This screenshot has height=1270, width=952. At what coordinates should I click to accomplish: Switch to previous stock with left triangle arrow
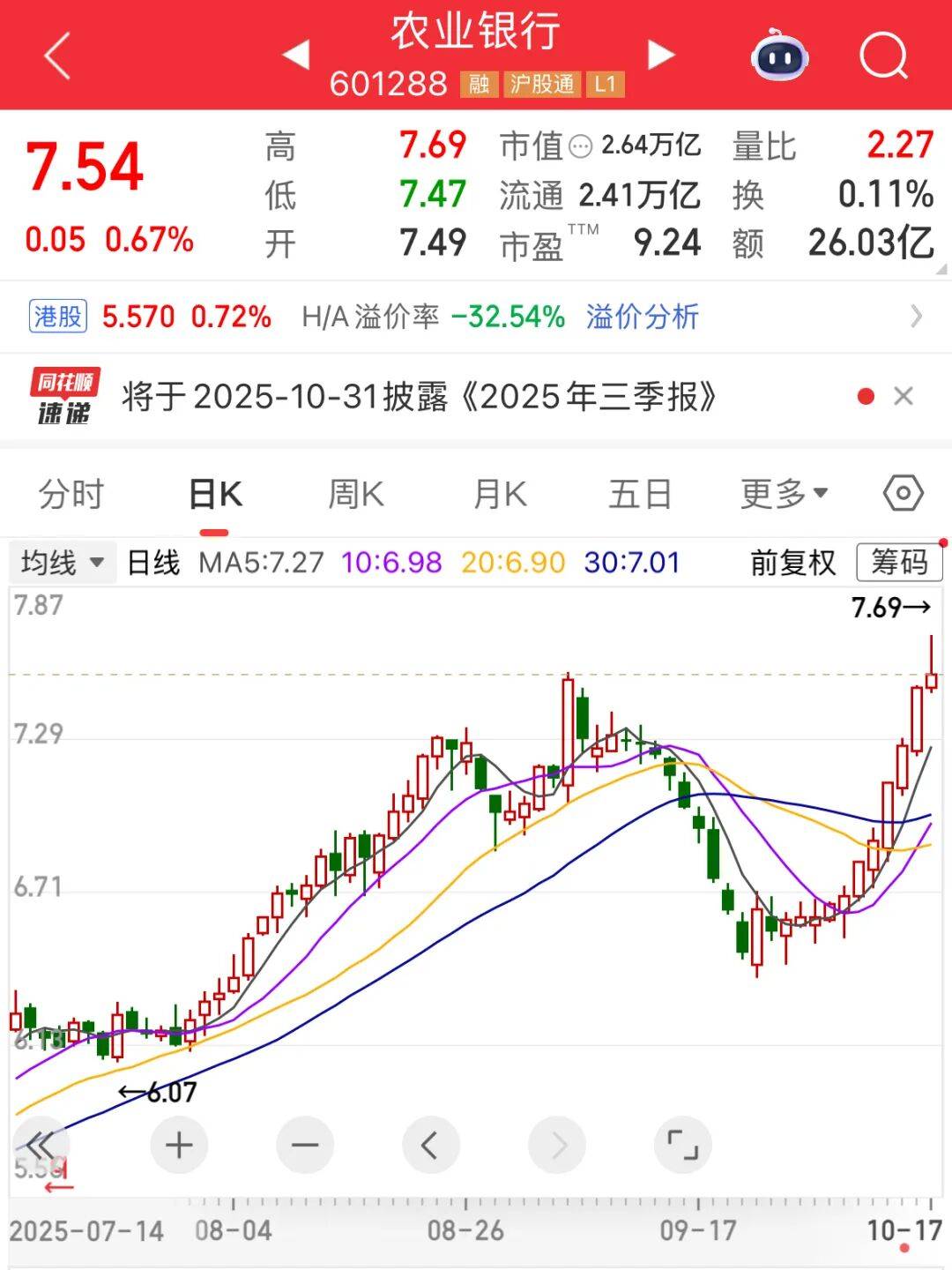pyautogui.click(x=297, y=56)
